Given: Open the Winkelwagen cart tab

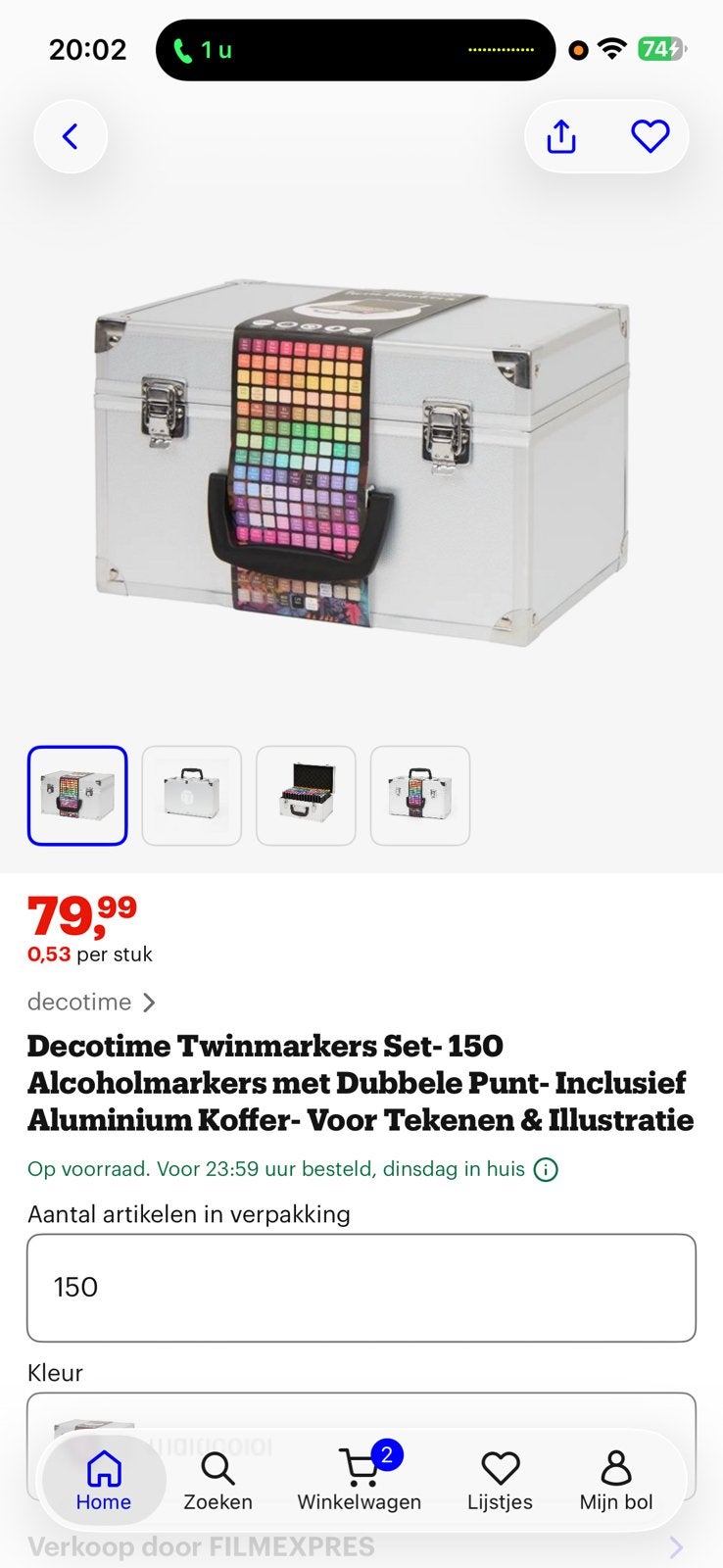Looking at the screenshot, I should [360, 1482].
